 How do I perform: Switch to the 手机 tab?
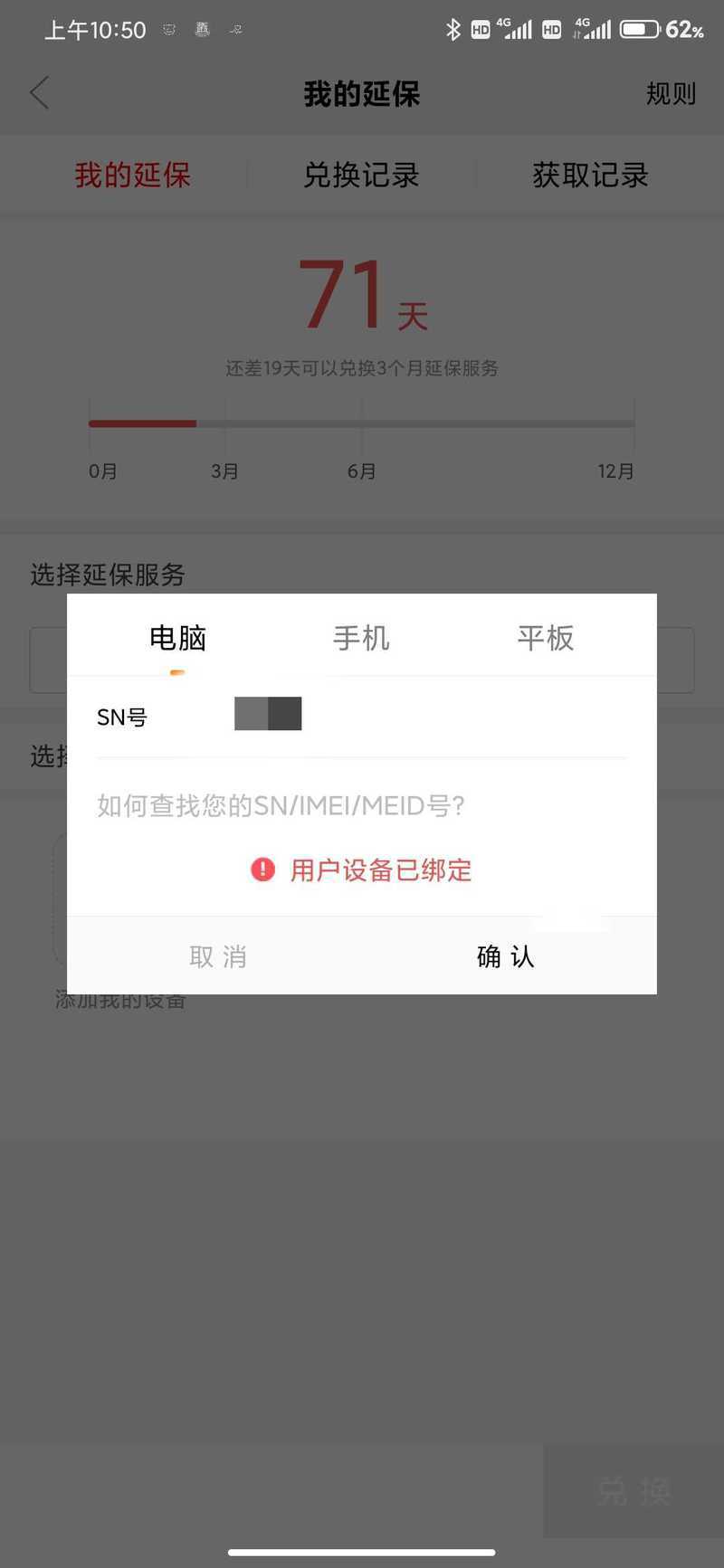[361, 638]
